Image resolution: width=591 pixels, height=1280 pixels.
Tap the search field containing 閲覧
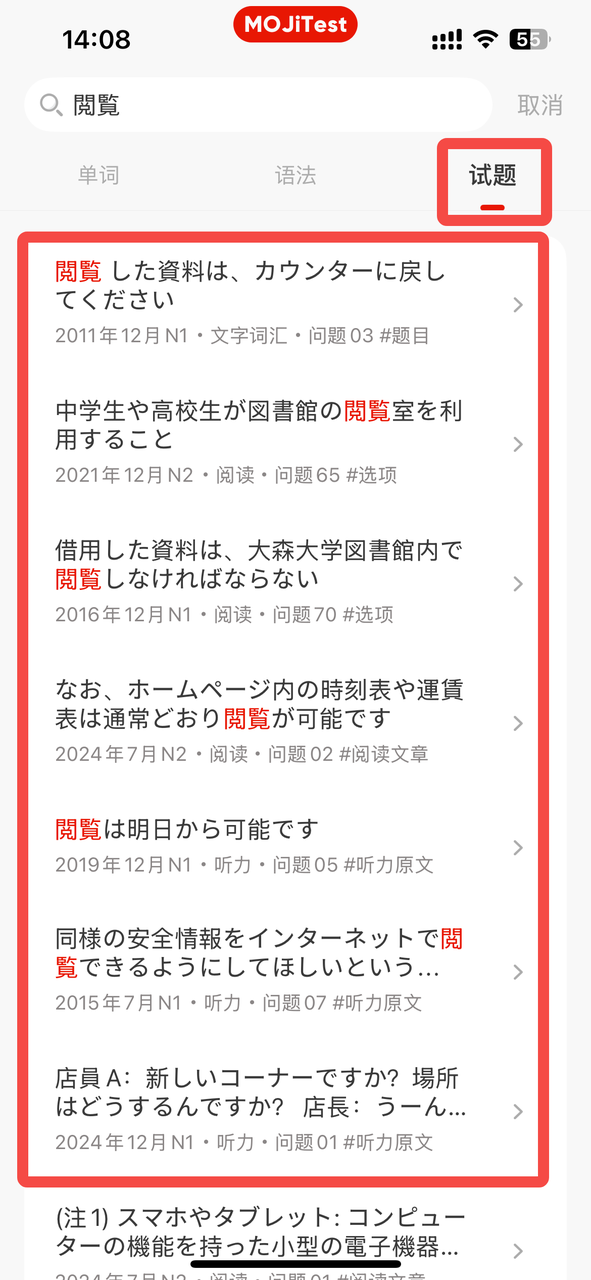[258, 105]
